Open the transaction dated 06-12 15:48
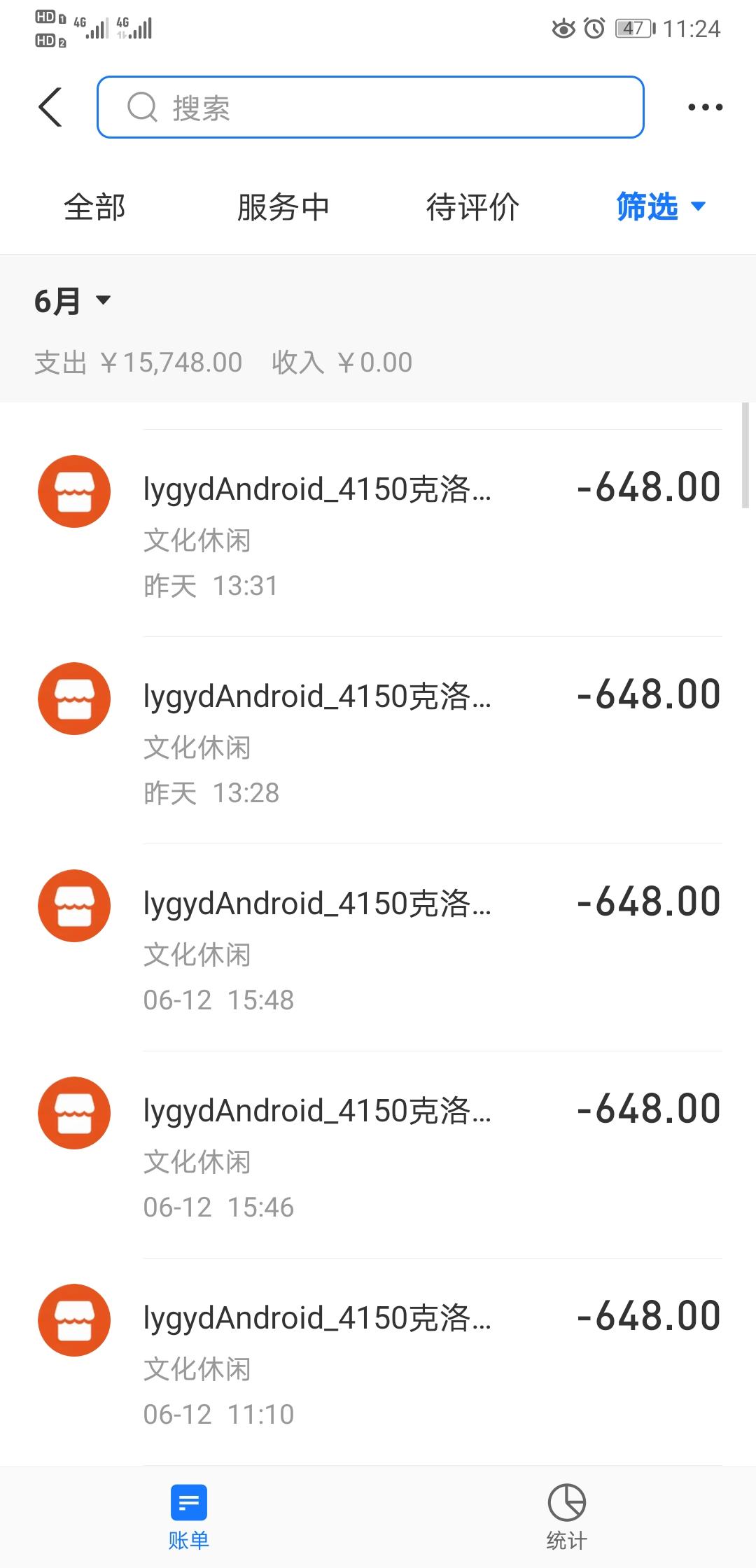The width and height of the screenshot is (756, 1568). click(378, 948)
